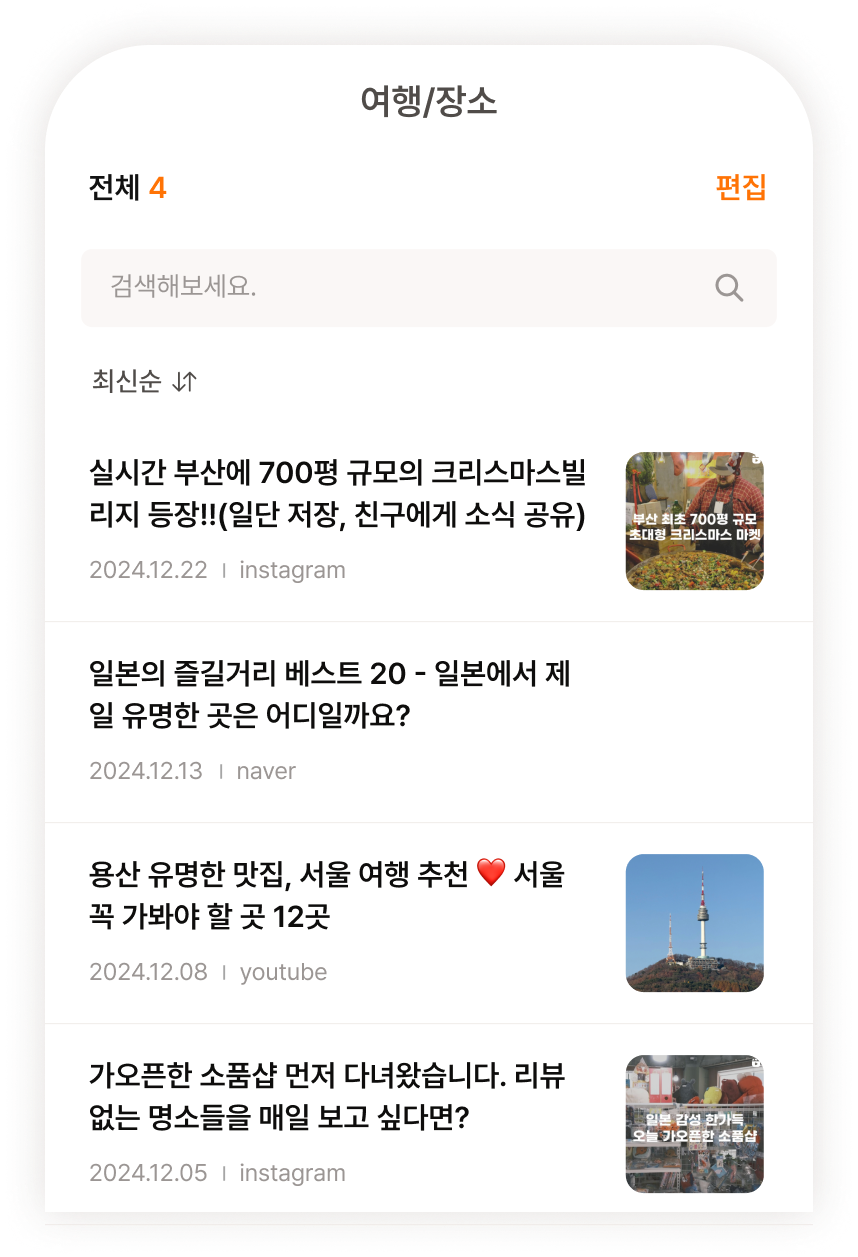Change the 최신순 sort order
The width and height of the screenshot is (858, 1257).
pyautogui.click(x=145, y=381)
